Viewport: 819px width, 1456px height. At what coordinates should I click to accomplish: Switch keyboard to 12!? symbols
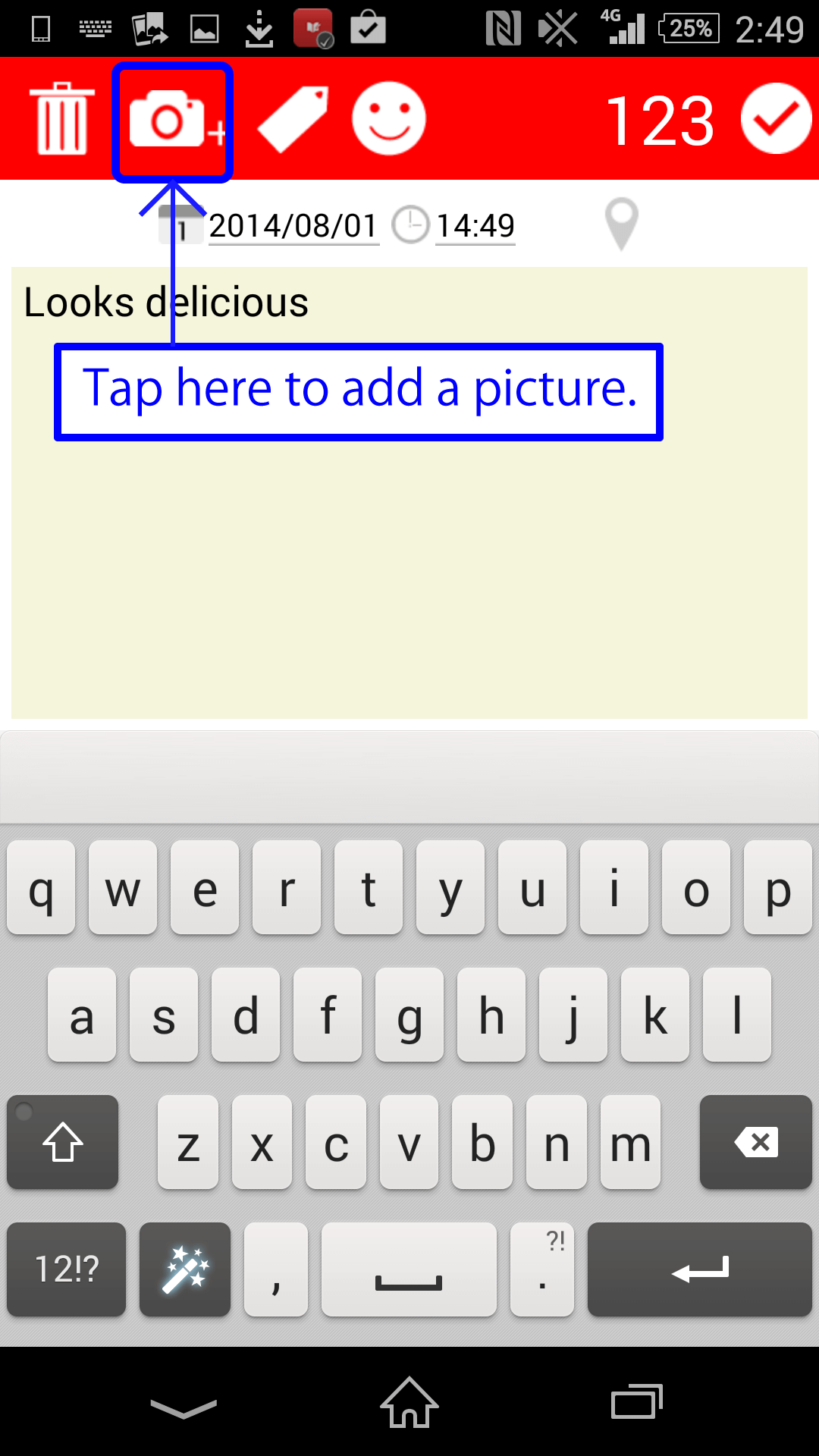(66, 1269)
